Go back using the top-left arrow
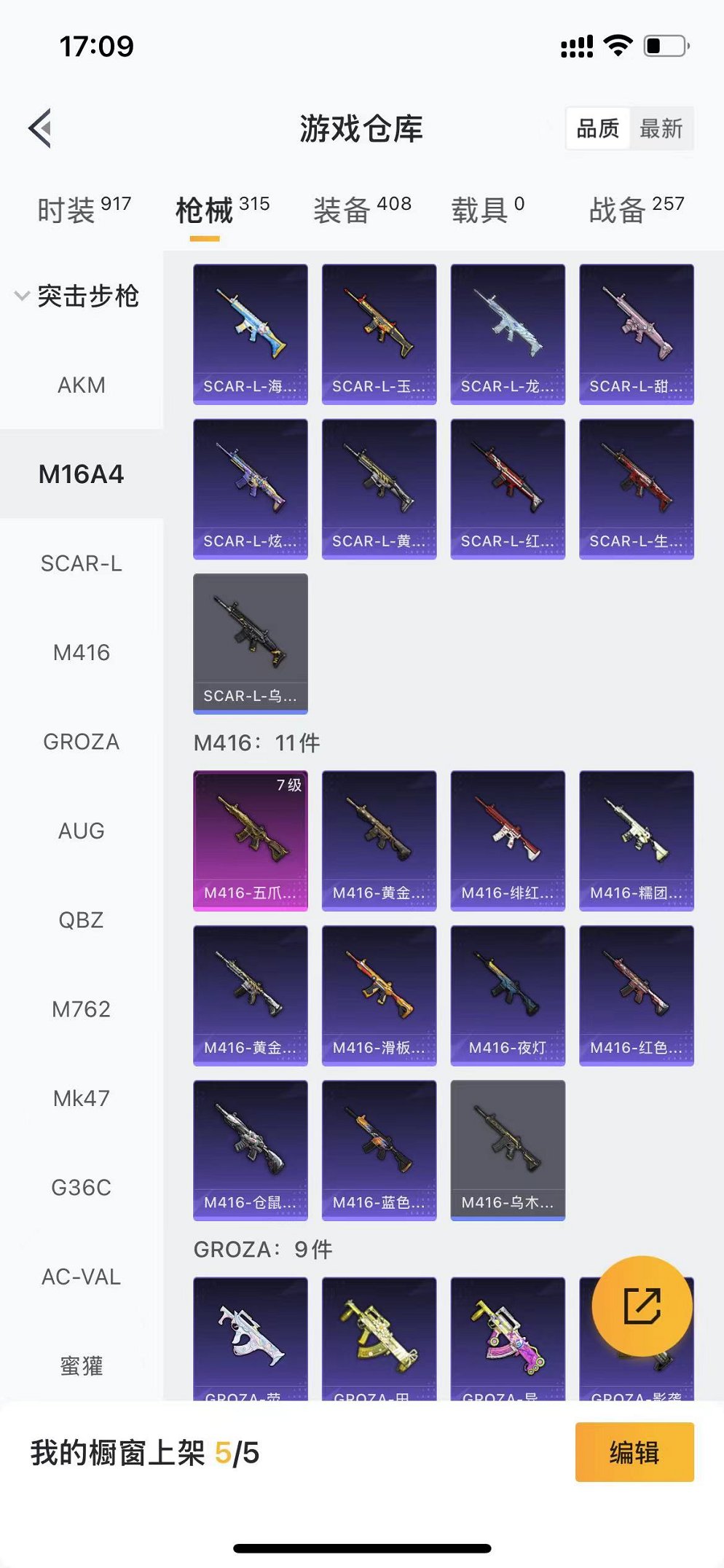Viewport: 724px width, 1568px height. click(x=41, y=128)
